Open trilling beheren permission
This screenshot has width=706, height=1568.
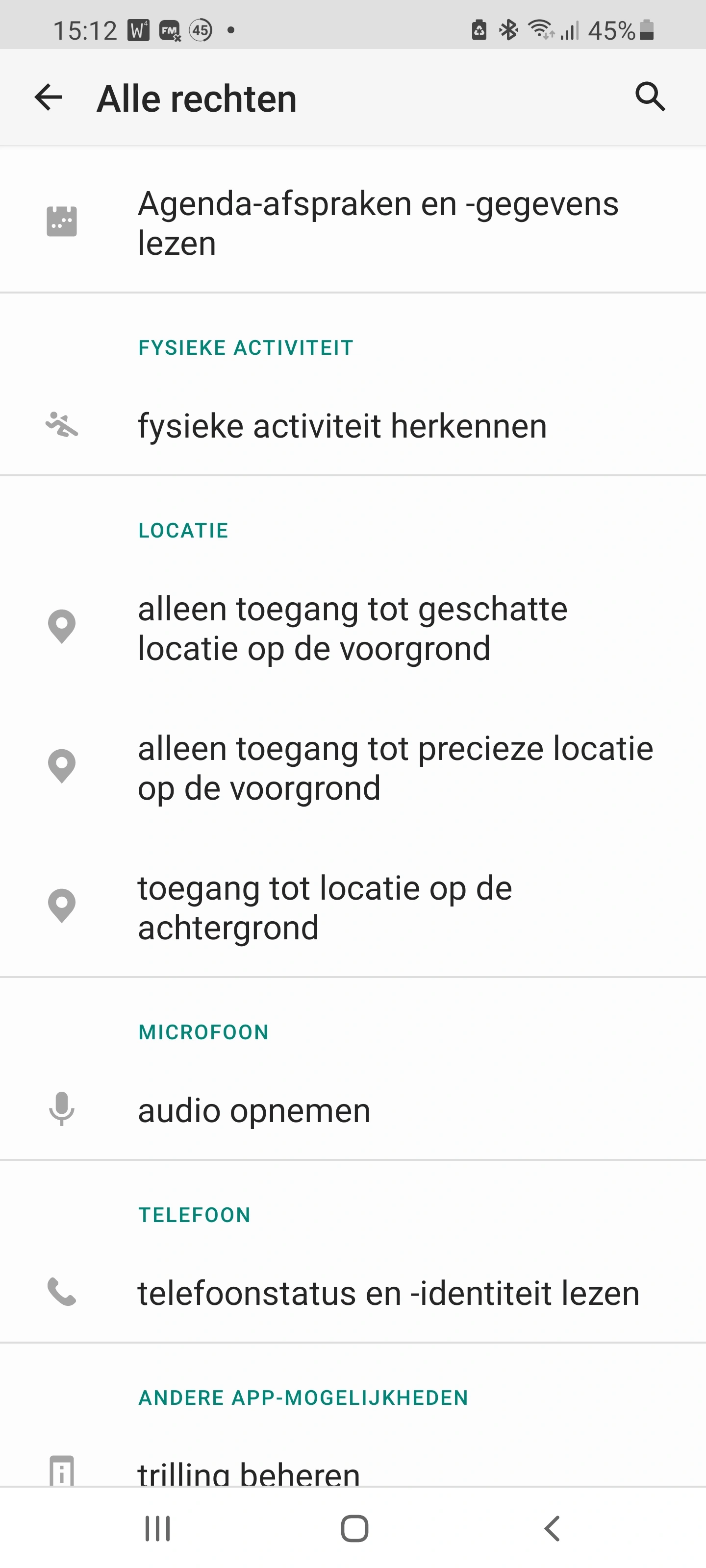[x=249, y=1472]
